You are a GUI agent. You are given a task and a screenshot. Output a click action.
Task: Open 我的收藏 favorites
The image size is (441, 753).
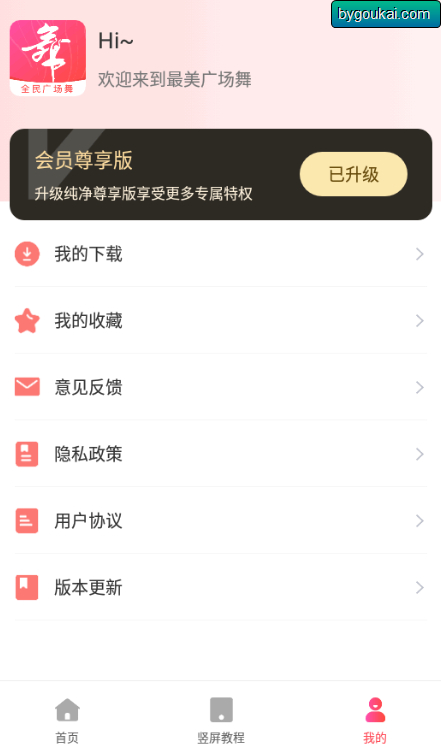tap(220, 320)
